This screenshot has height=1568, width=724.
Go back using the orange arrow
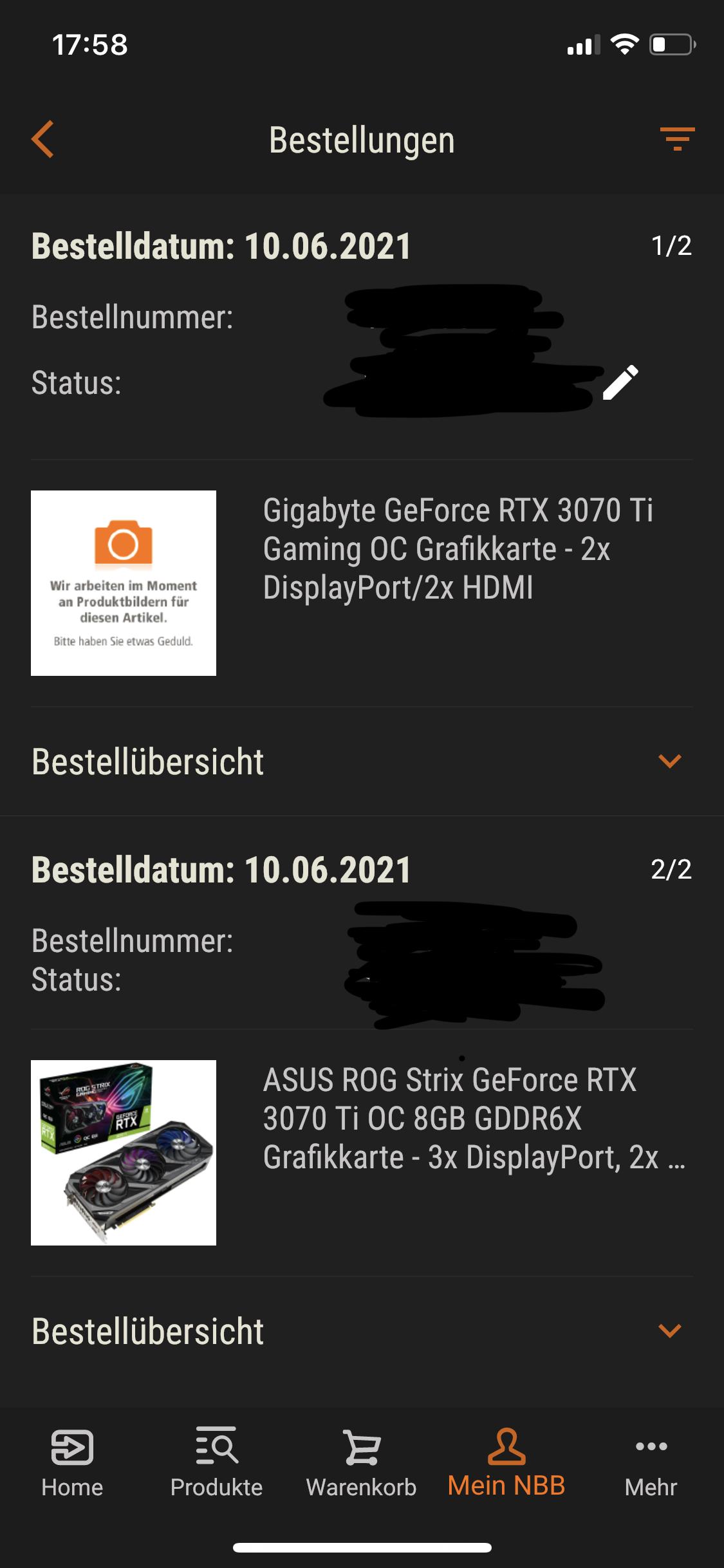[42, 139]
